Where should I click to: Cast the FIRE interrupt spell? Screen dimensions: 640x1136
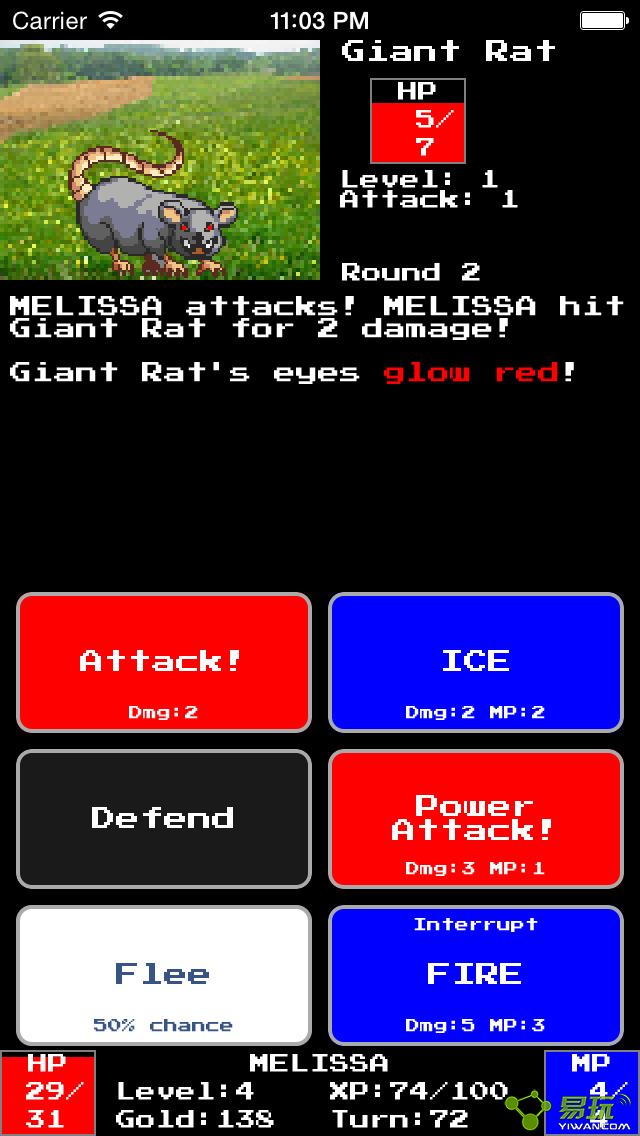point(475,975)
